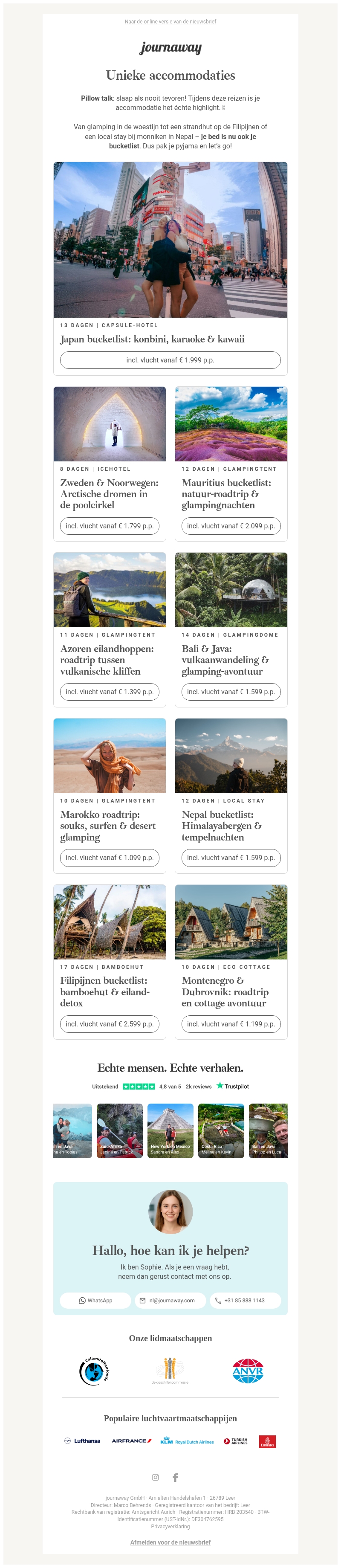Tap the Montenegro & Dubrovnik €1.199 button
The height and width of the screenshot is (1568, 341).
coord(231,1024)
